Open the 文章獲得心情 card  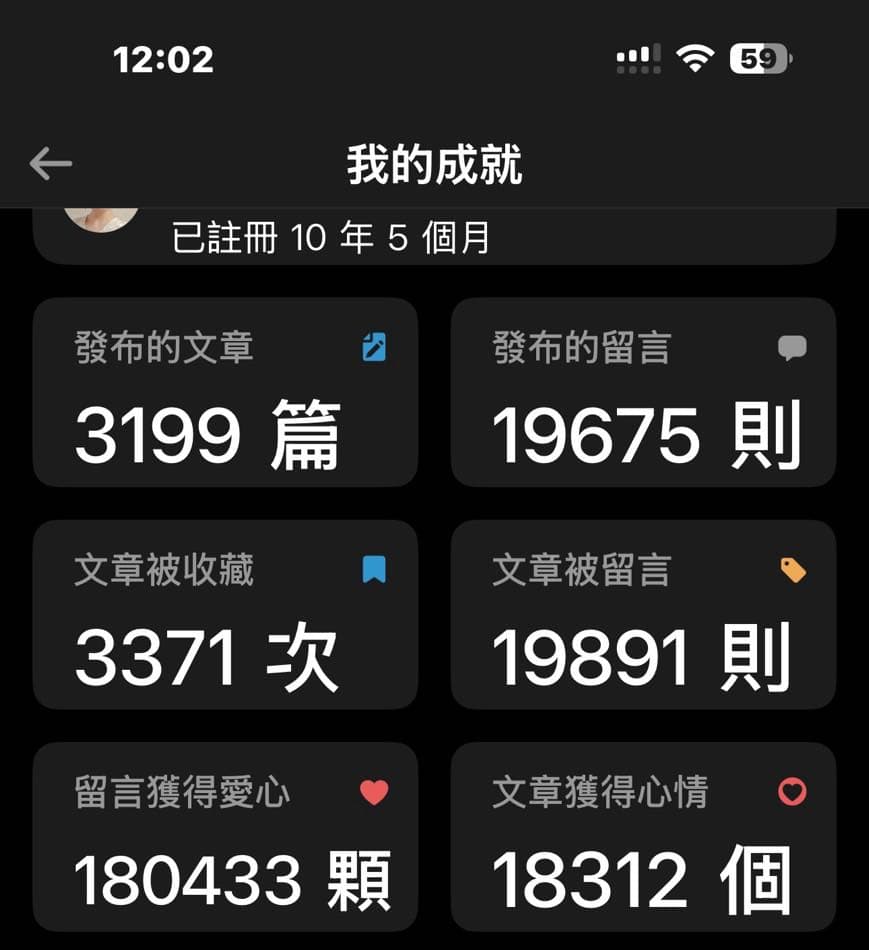[x=644, y=837]
